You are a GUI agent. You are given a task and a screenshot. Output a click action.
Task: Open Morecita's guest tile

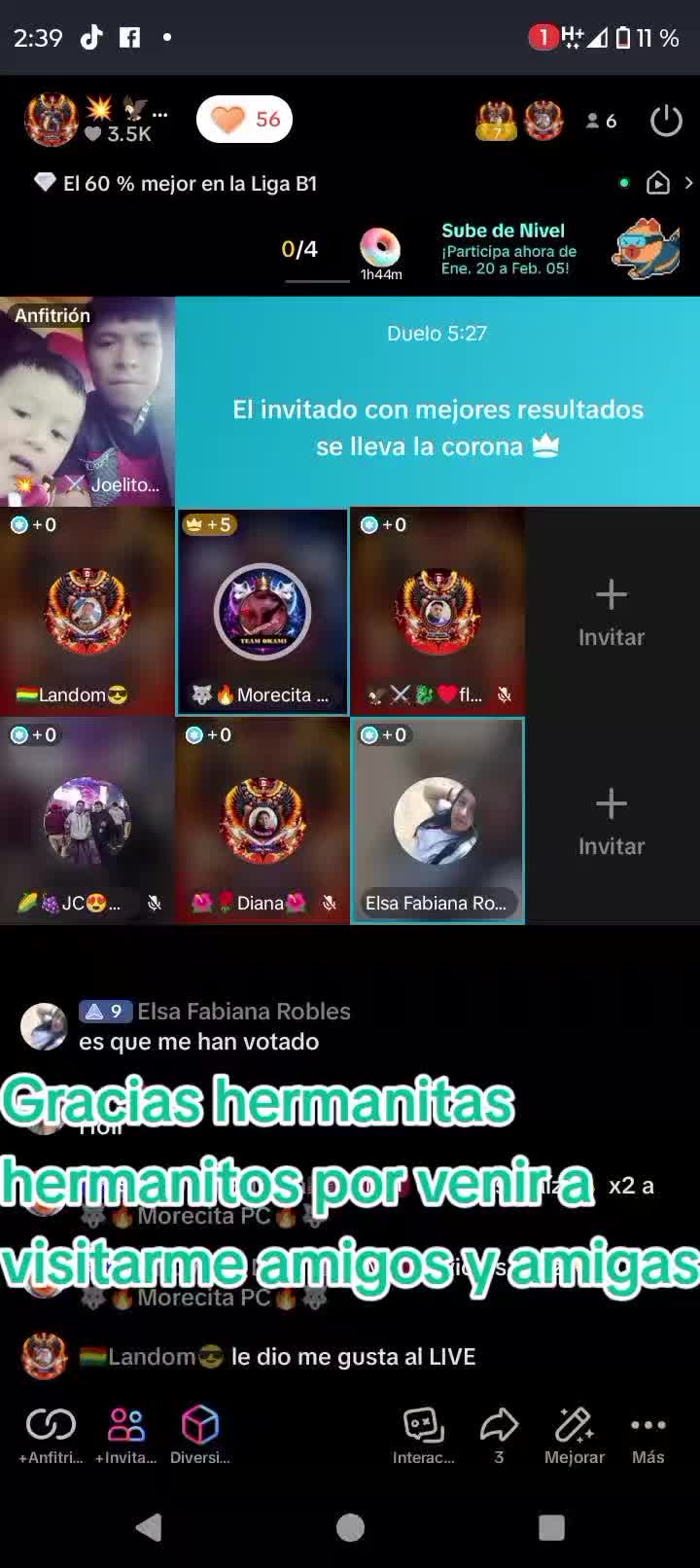click(262, 612)
